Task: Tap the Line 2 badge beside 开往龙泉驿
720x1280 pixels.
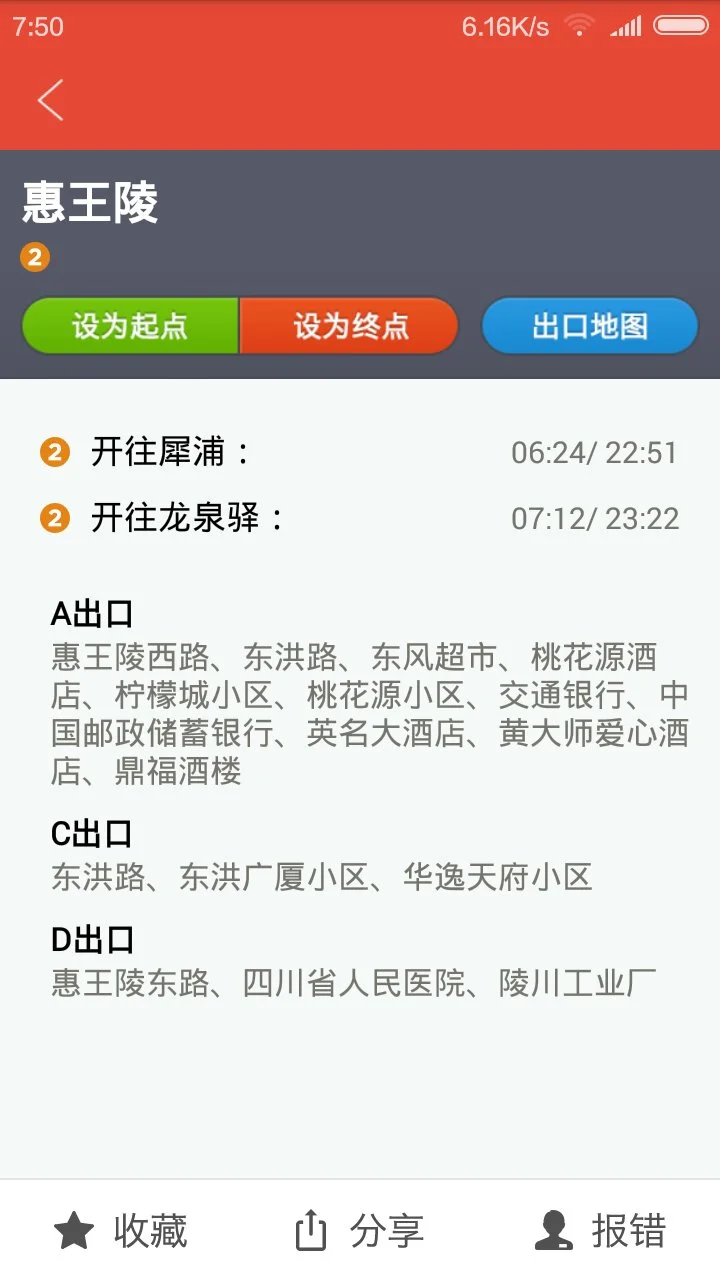Action: point(50,517)
